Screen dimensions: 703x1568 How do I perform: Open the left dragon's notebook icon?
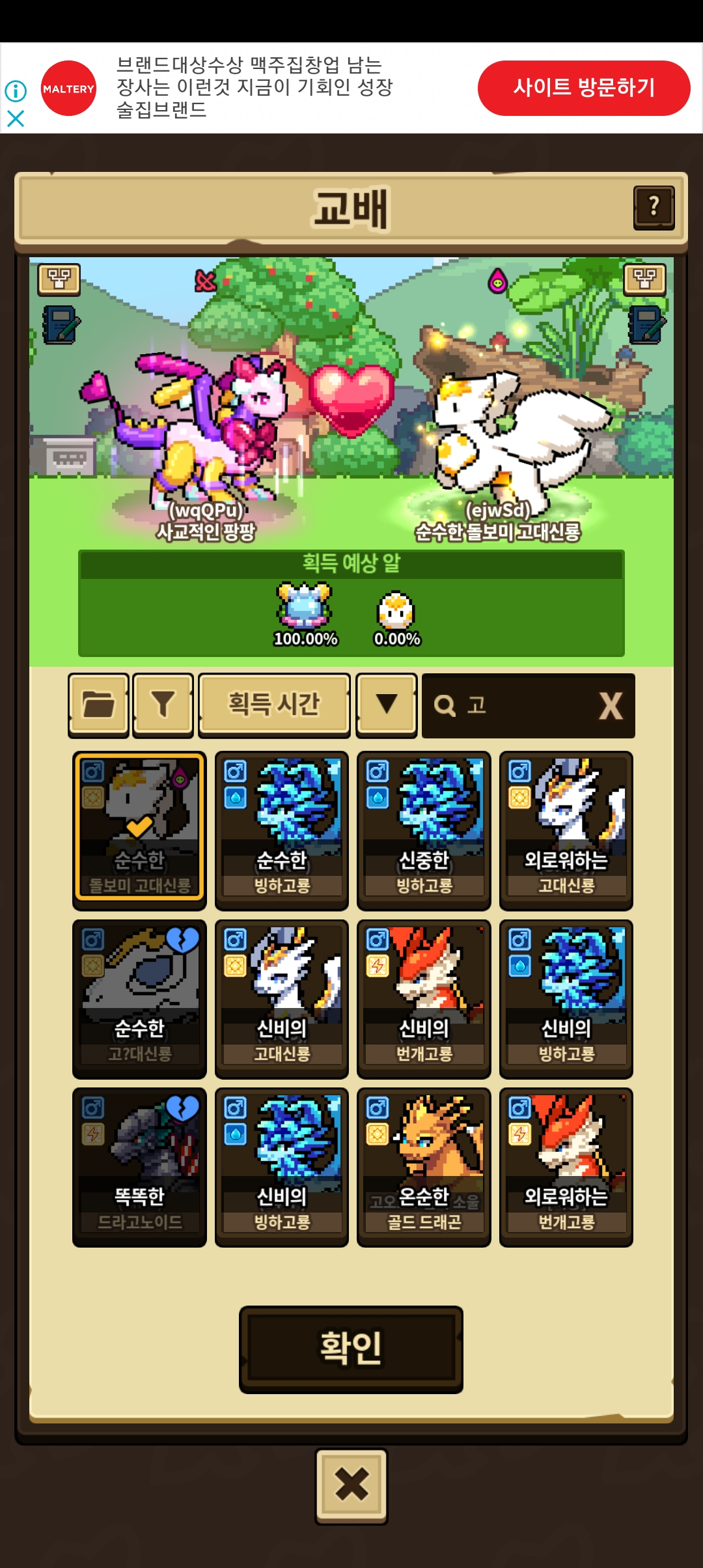click(x=61, y=324)
